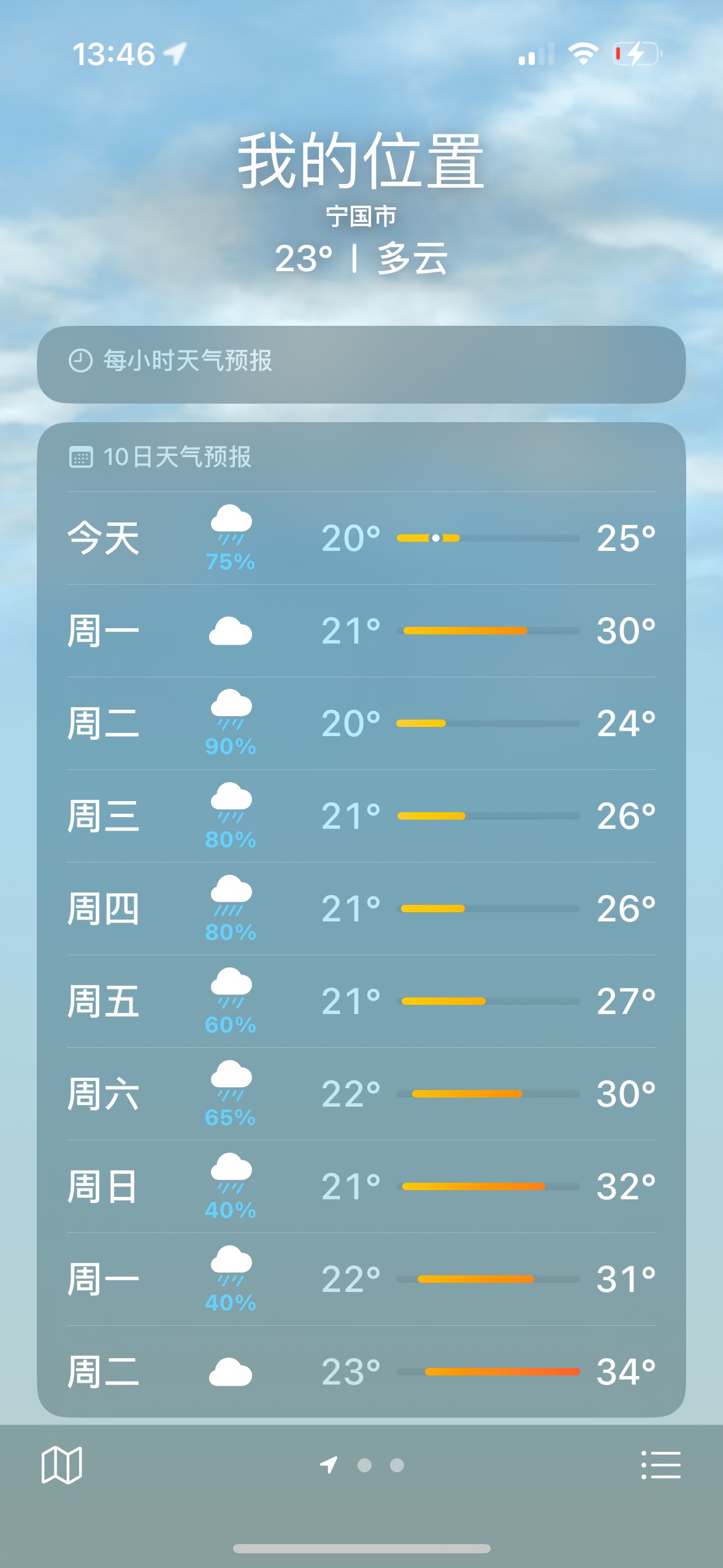
Task: Open the 10-day forecast header
Action: (178, 457)
